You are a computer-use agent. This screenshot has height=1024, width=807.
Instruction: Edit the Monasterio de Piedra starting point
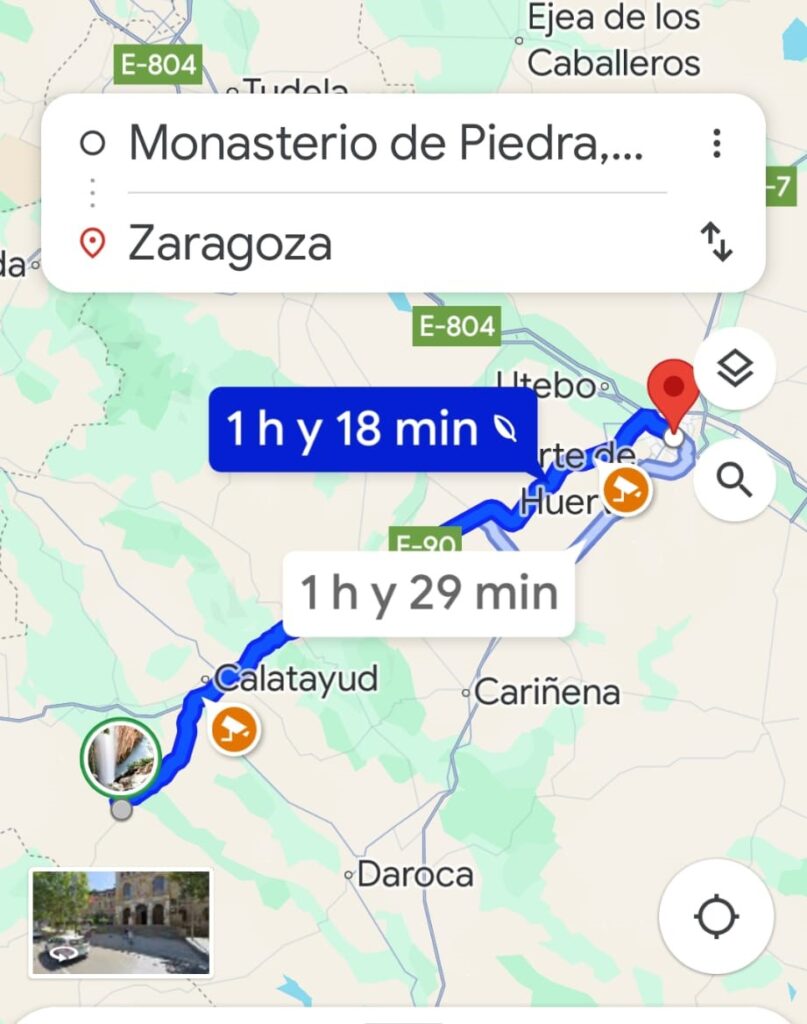click(385, 145)
